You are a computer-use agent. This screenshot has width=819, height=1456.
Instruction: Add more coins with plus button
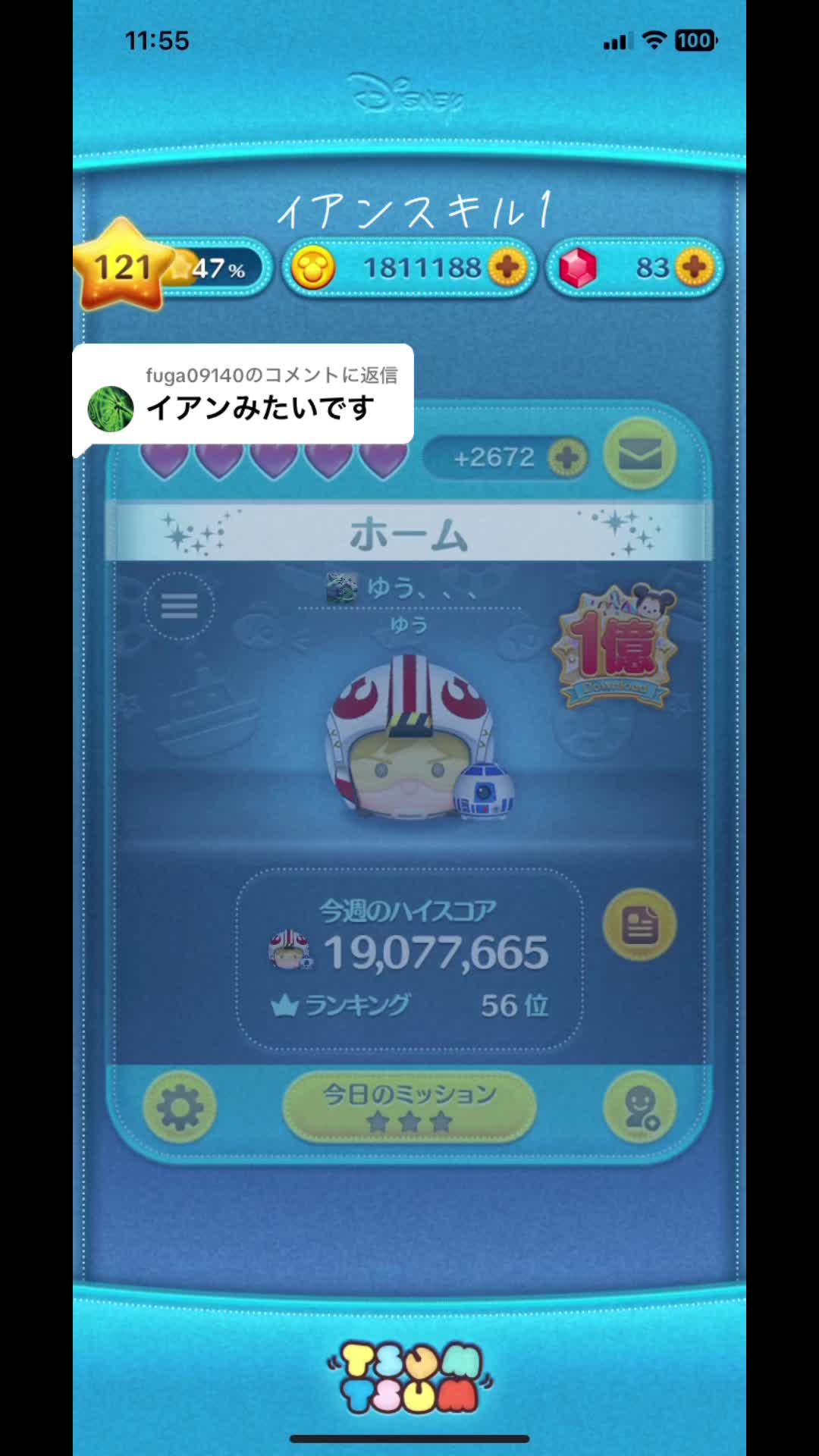coord(507,267)
